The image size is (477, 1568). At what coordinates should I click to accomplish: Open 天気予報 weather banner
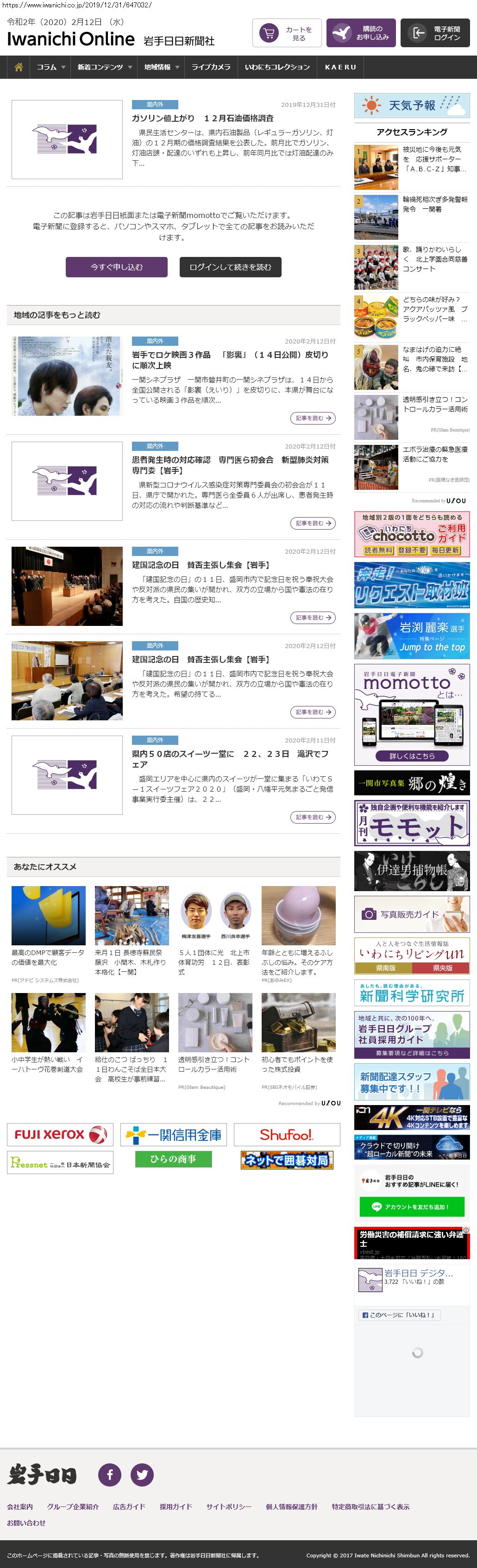pos(412,106)
